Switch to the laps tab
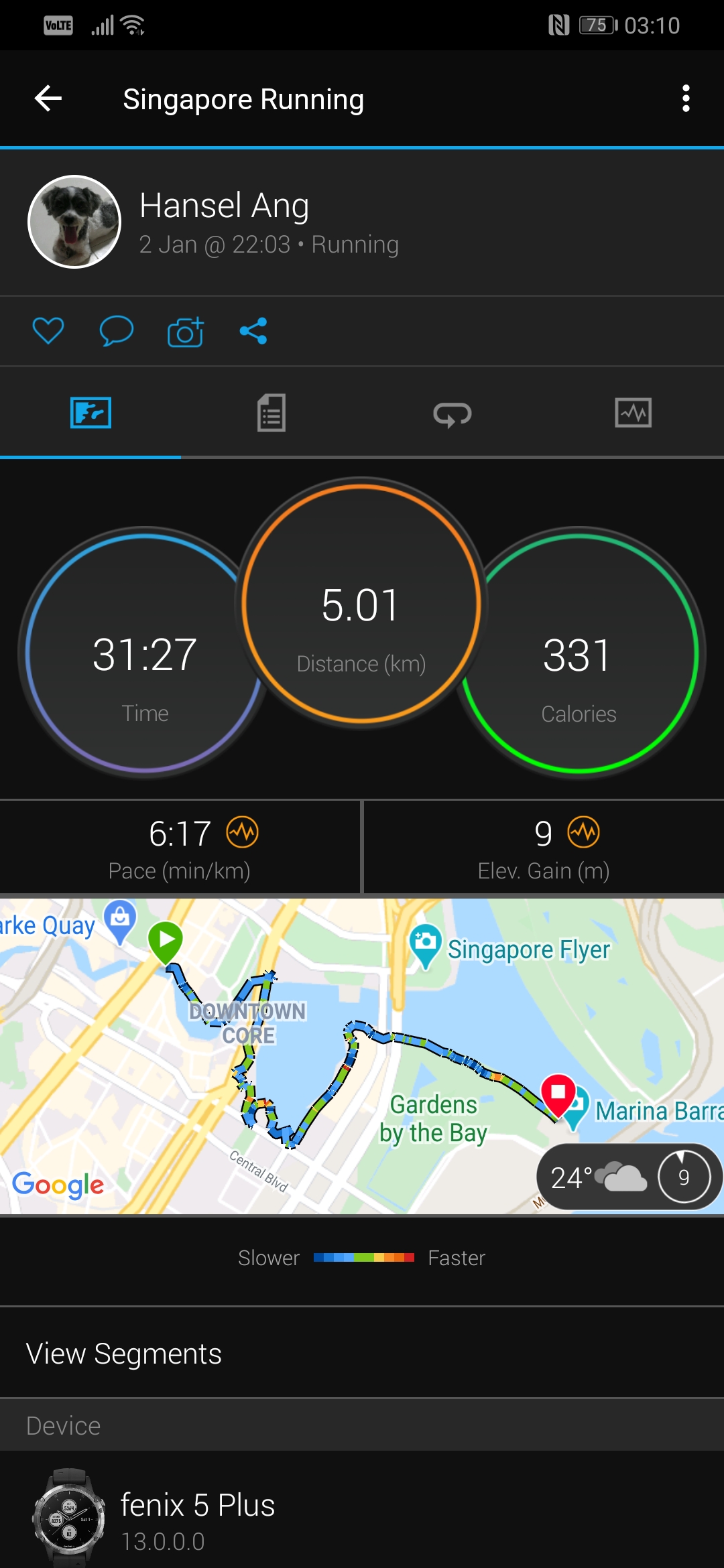Screen dimensions: 724x1568 452,414
